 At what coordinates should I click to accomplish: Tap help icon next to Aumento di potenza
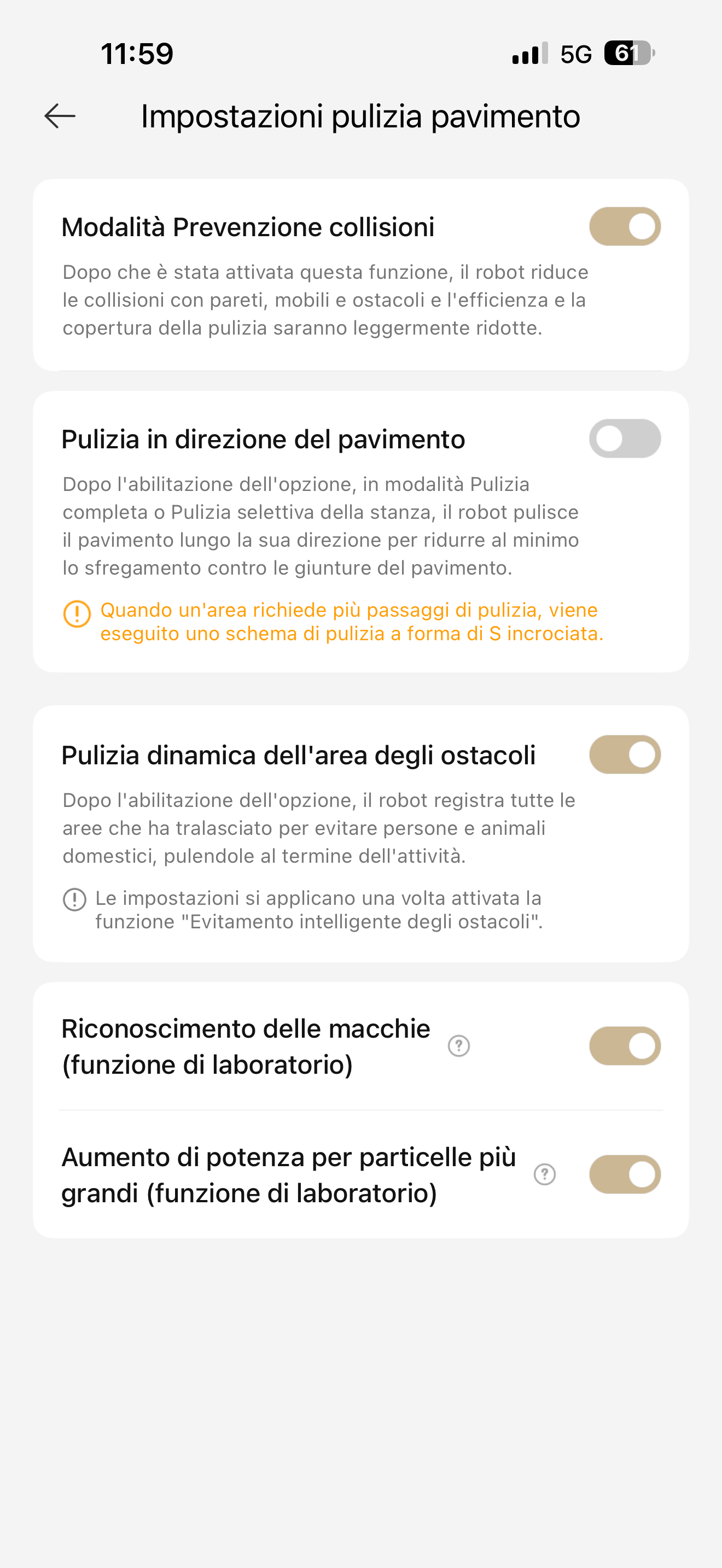[x=544, y=1174]
